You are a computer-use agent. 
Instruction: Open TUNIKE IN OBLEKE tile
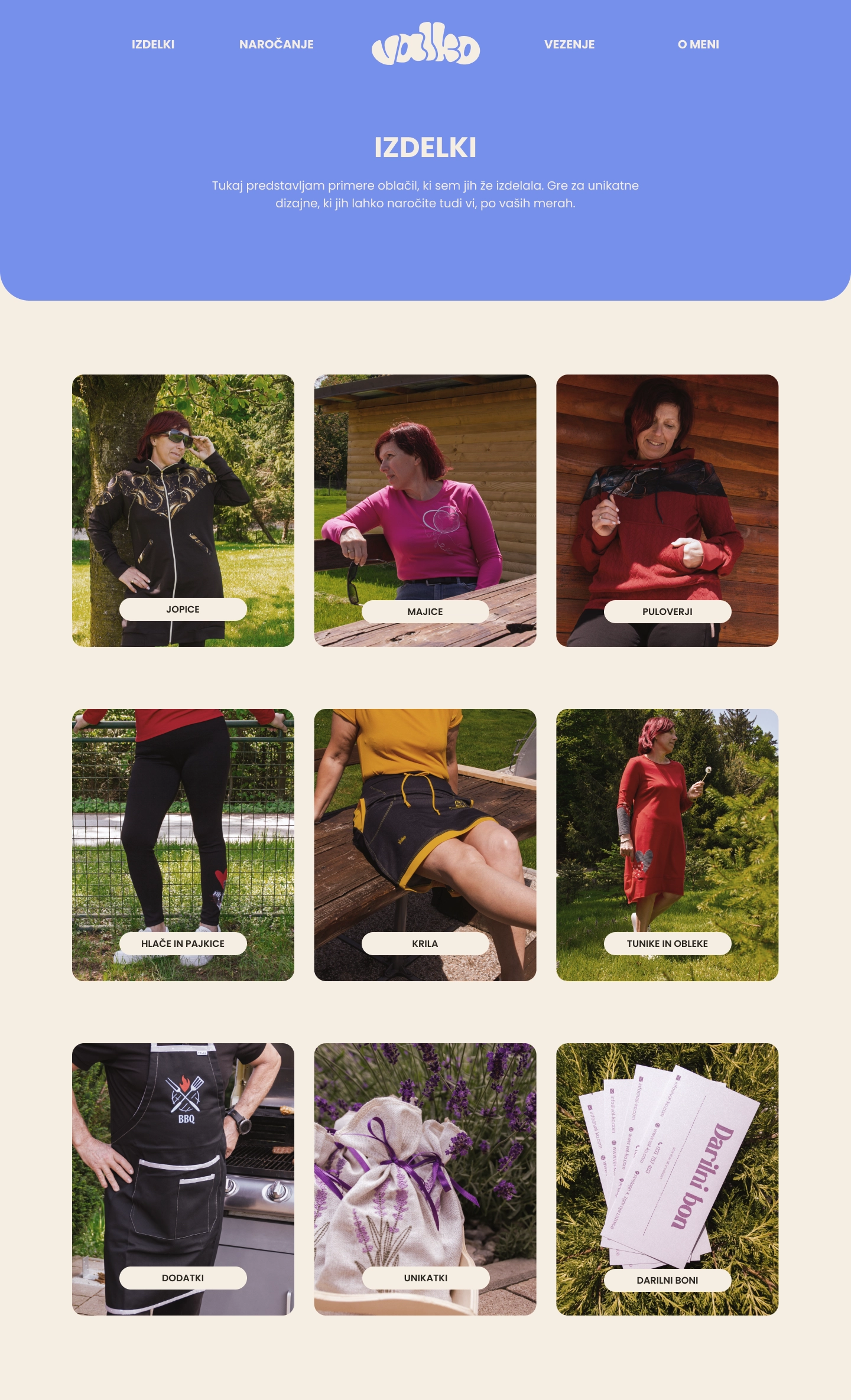click(x=667, y=845)
